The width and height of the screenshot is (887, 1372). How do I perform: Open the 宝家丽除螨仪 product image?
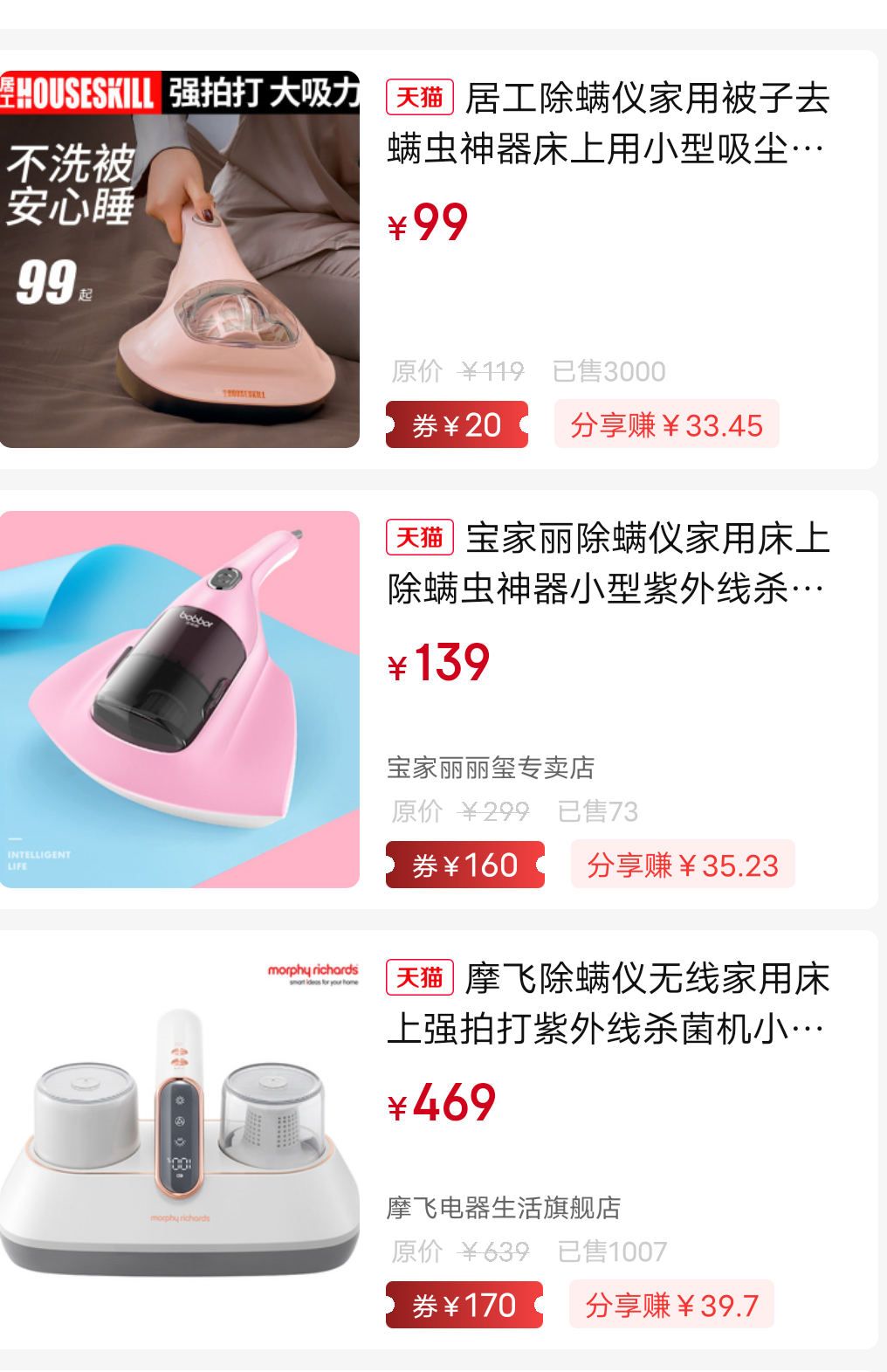pos(179,700)
